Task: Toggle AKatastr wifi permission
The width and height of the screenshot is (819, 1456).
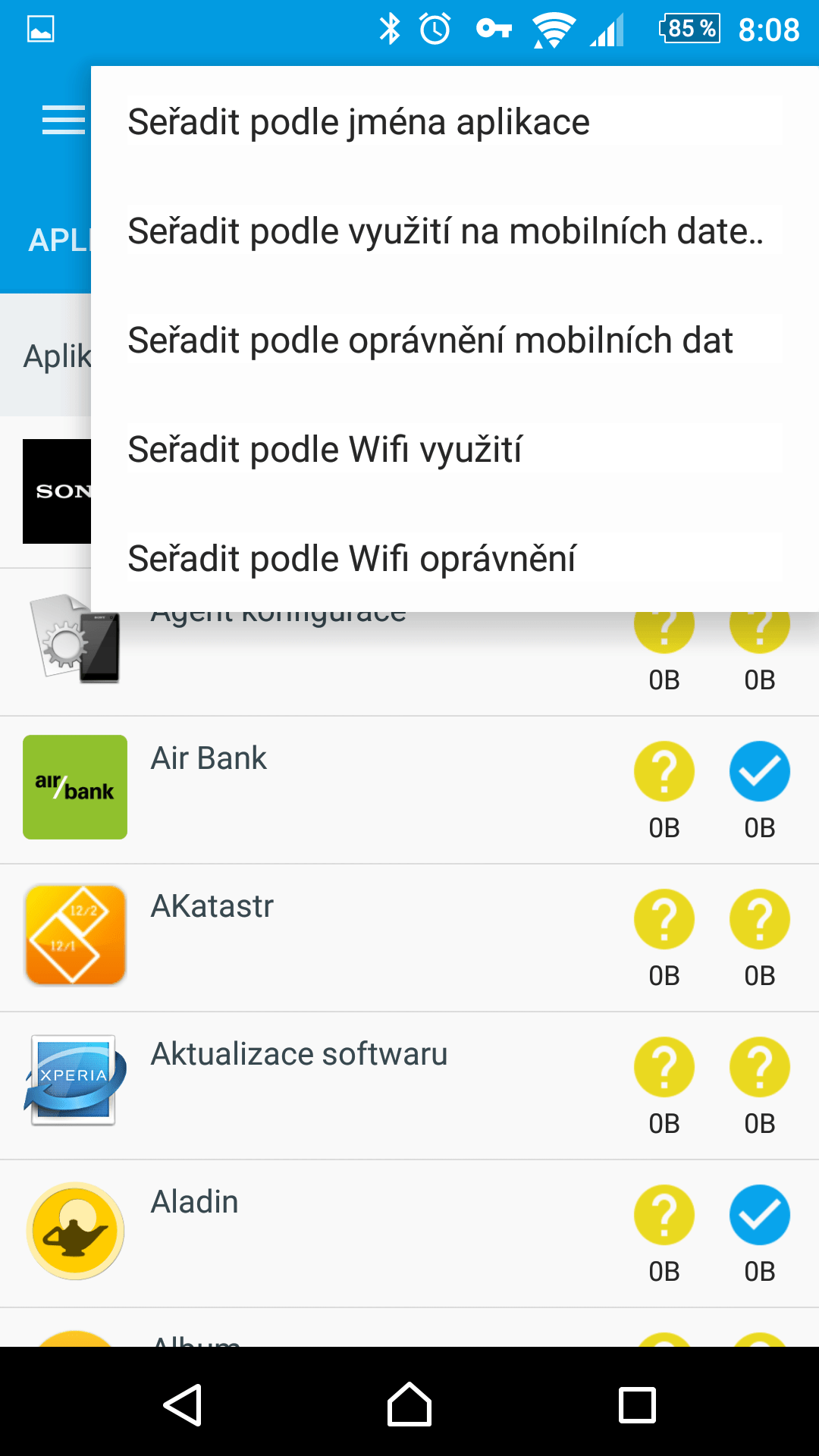Action: [760, 919]
